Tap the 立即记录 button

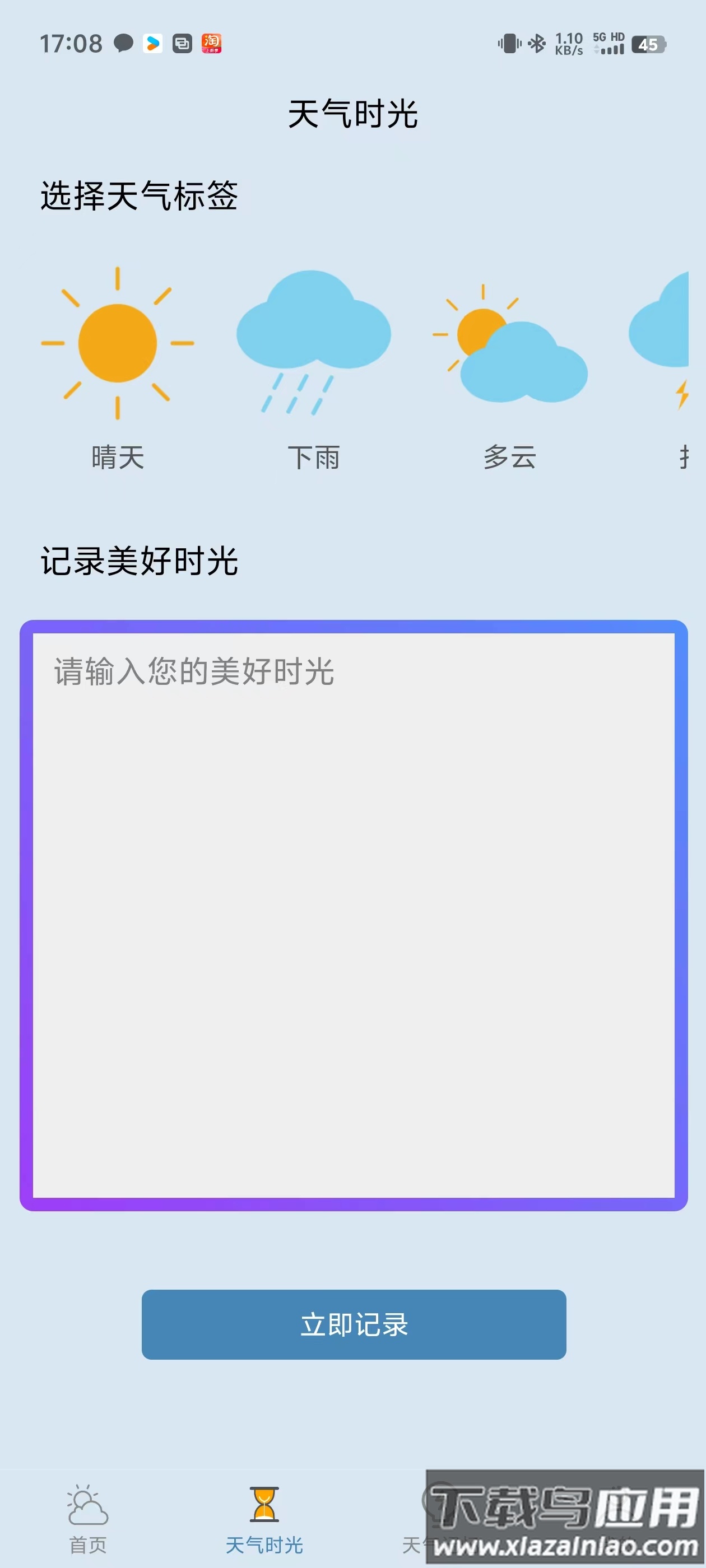click(354, 1324)
